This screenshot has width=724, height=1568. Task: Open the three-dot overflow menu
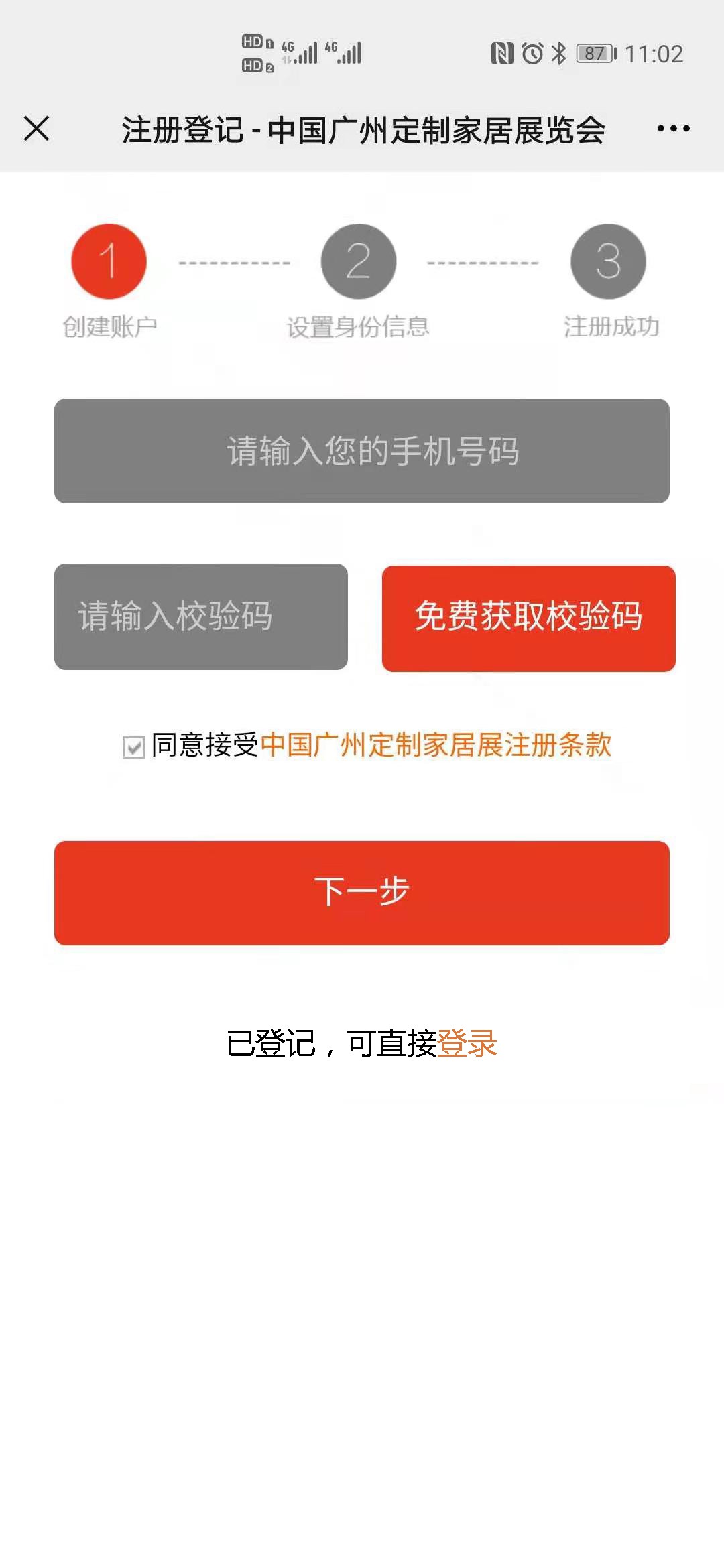(x=673, y=129)
